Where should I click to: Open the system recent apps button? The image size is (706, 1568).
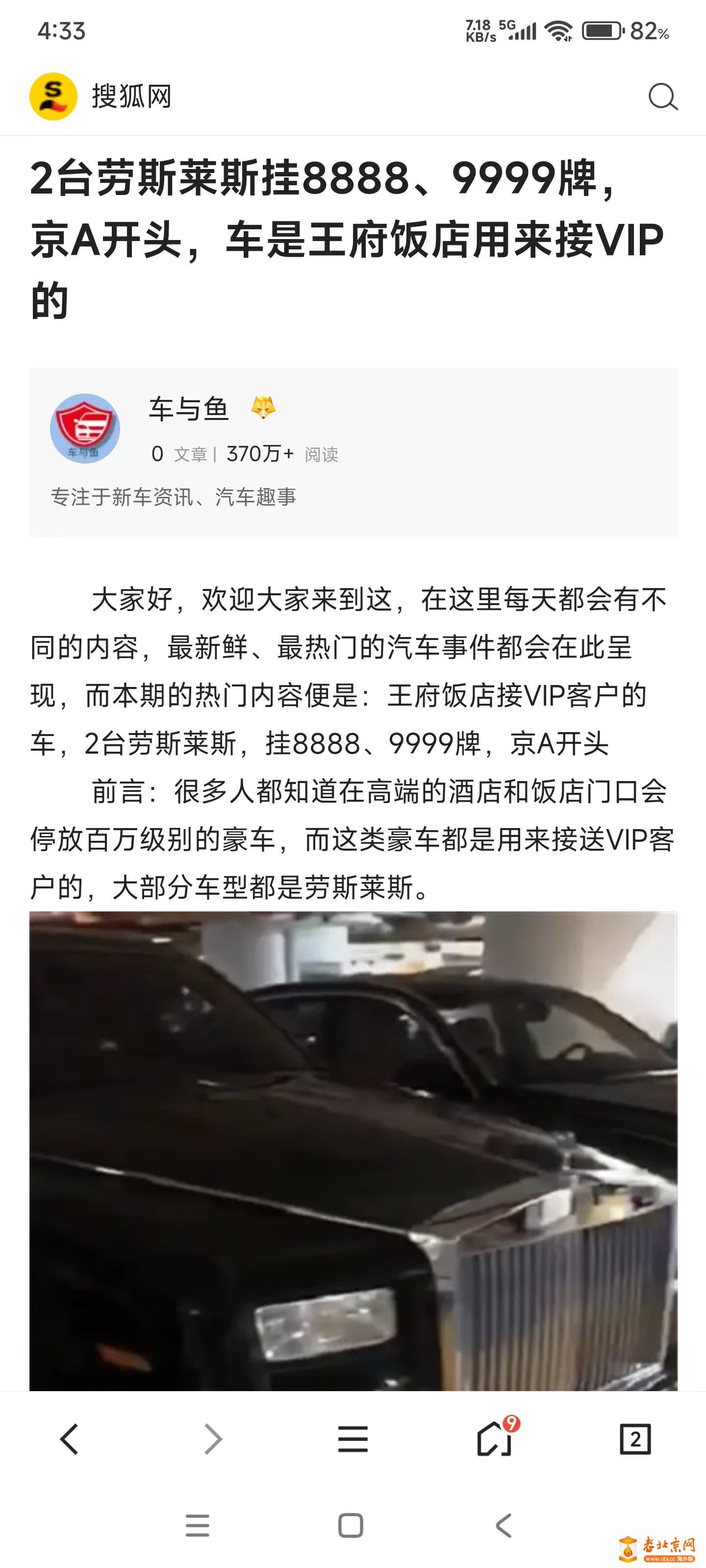(x=198, y=1525)
